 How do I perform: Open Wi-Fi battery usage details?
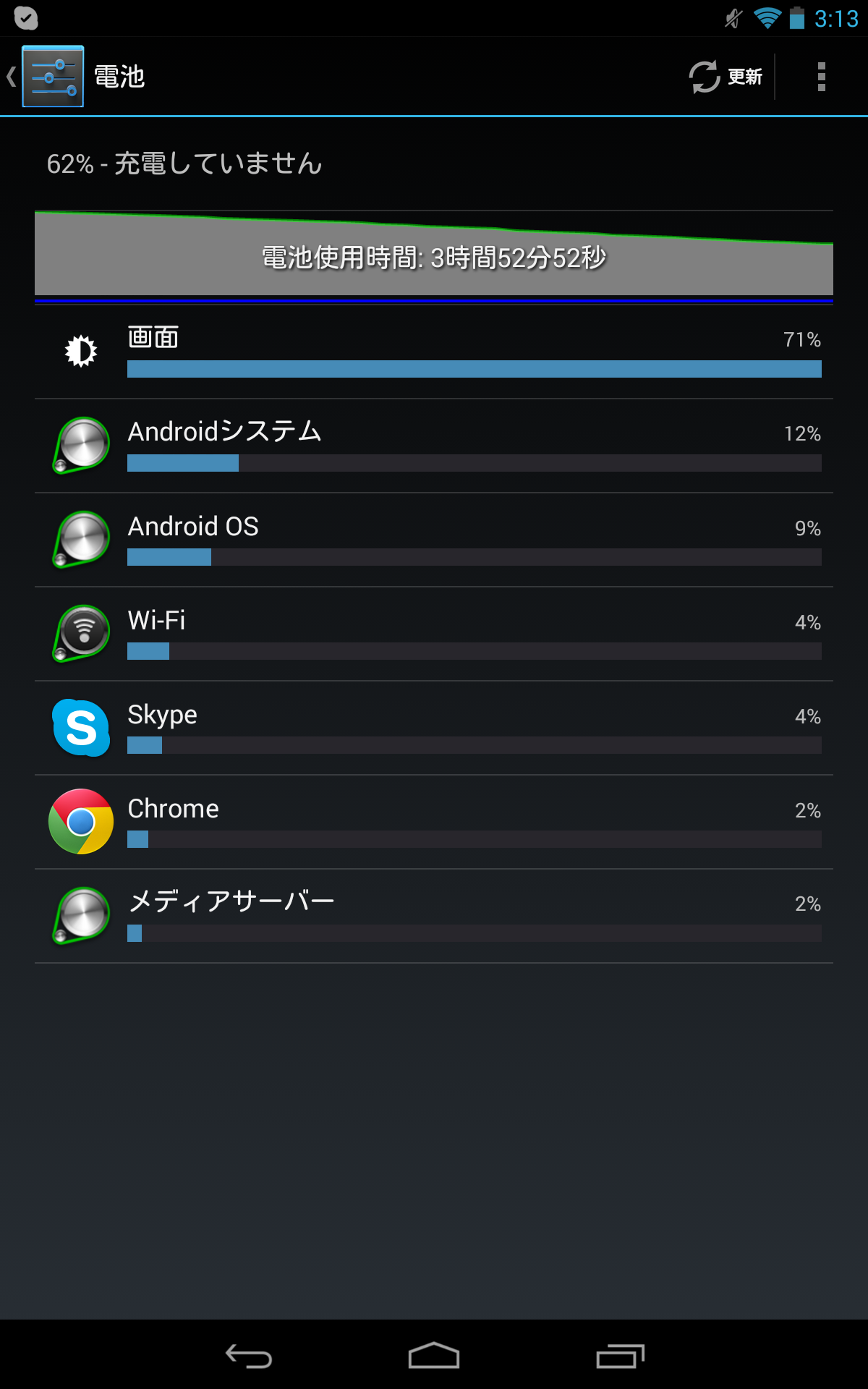[434, 634]
